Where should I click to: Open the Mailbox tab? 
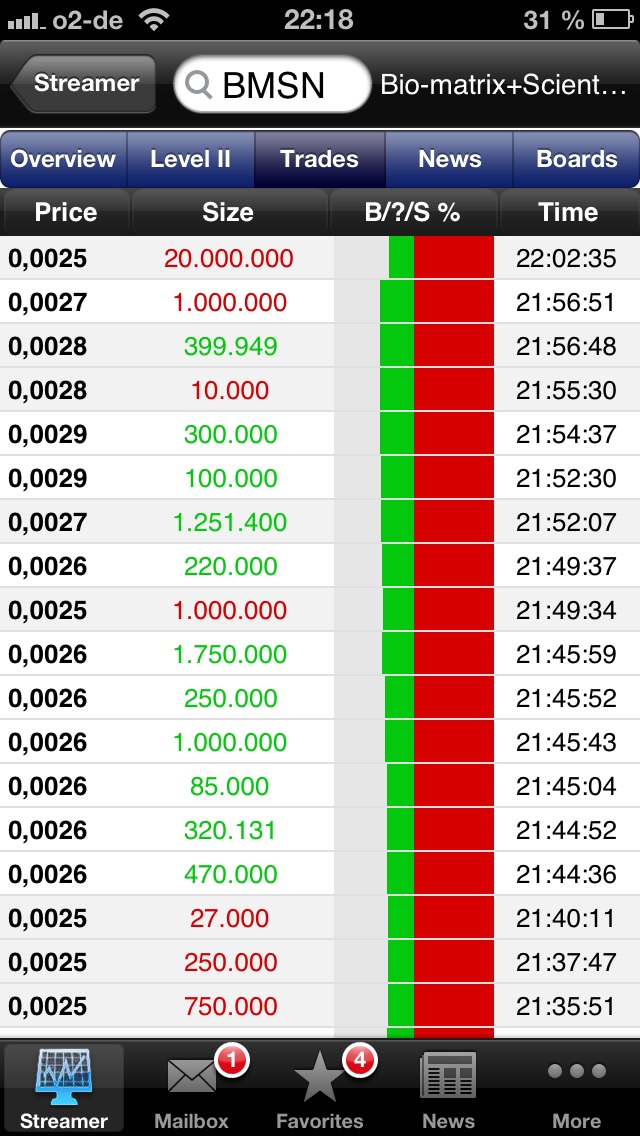[192, 1089]
